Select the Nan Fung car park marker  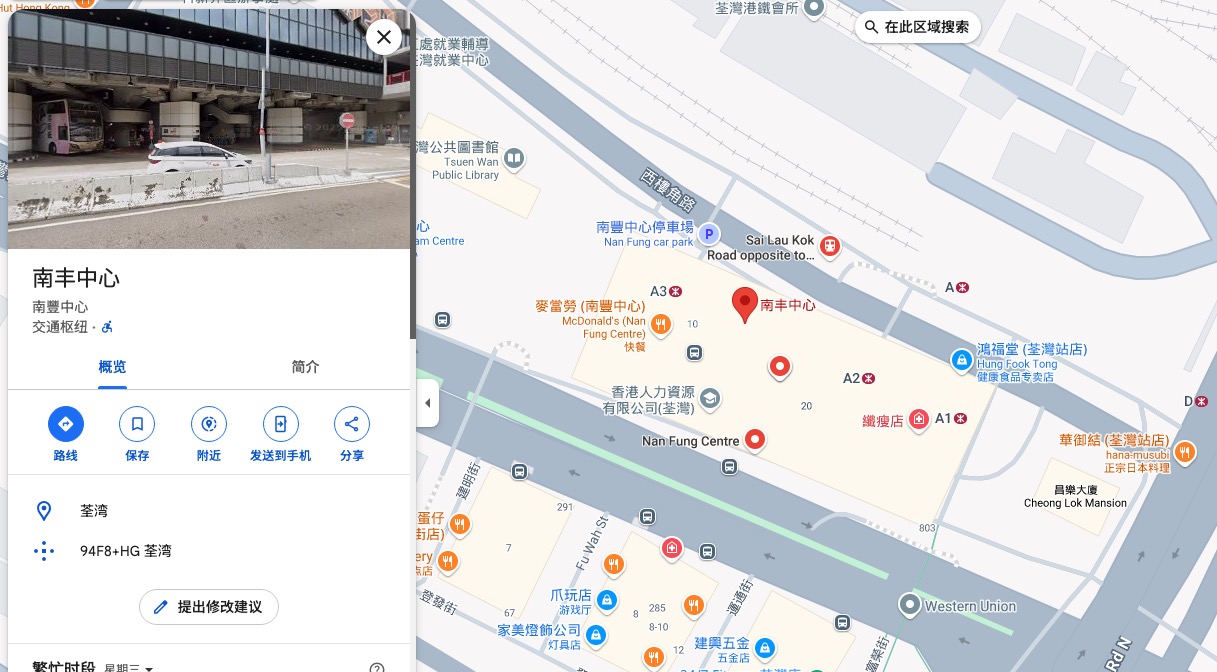click(709, 234)
